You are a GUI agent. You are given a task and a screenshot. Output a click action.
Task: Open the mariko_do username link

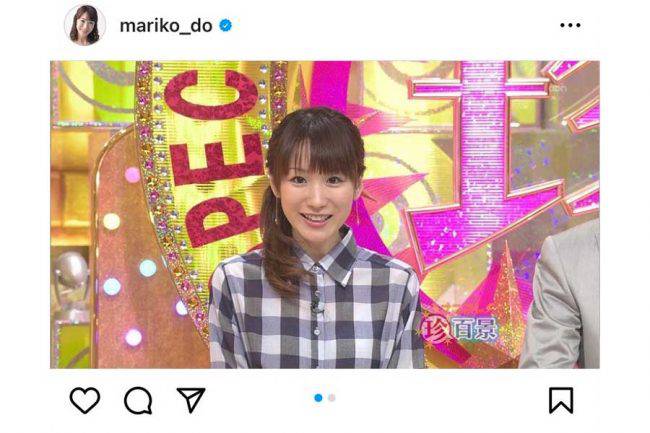(166, 26)
